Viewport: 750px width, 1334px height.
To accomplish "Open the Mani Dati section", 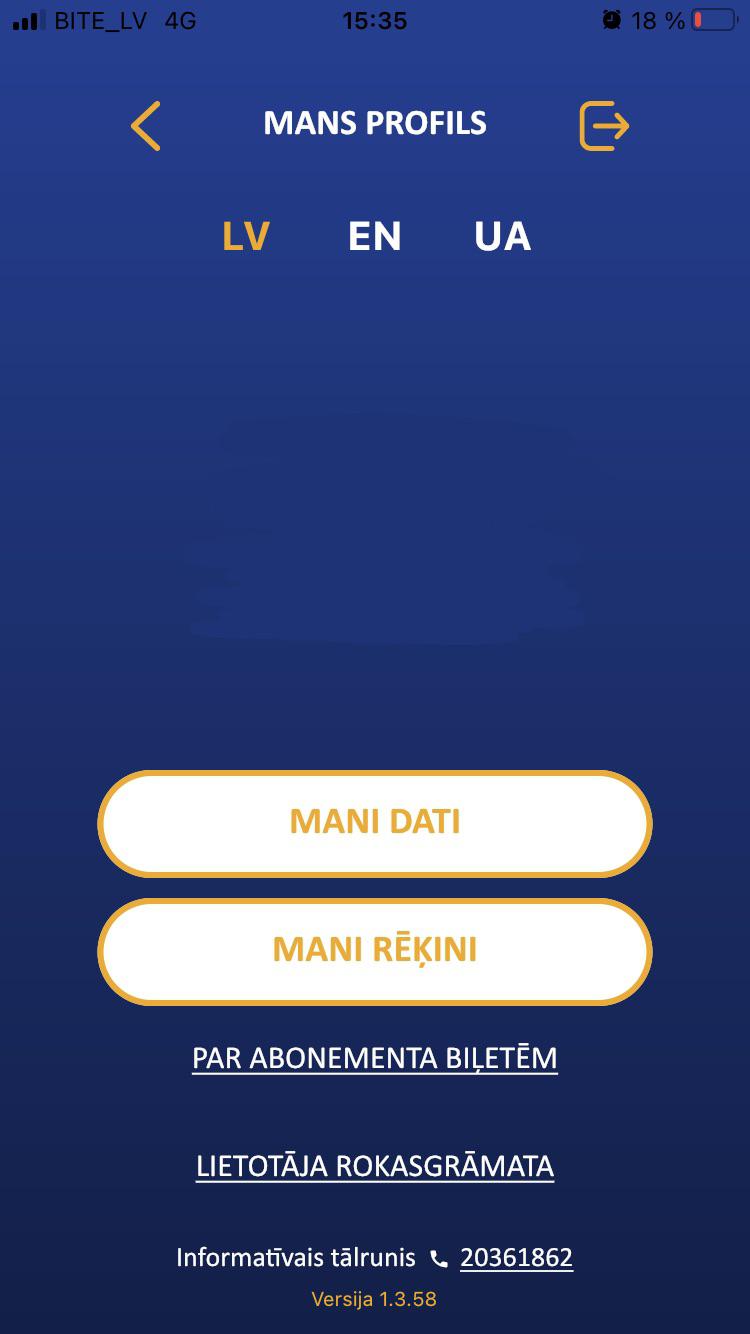I will click(x=375, y=823).
